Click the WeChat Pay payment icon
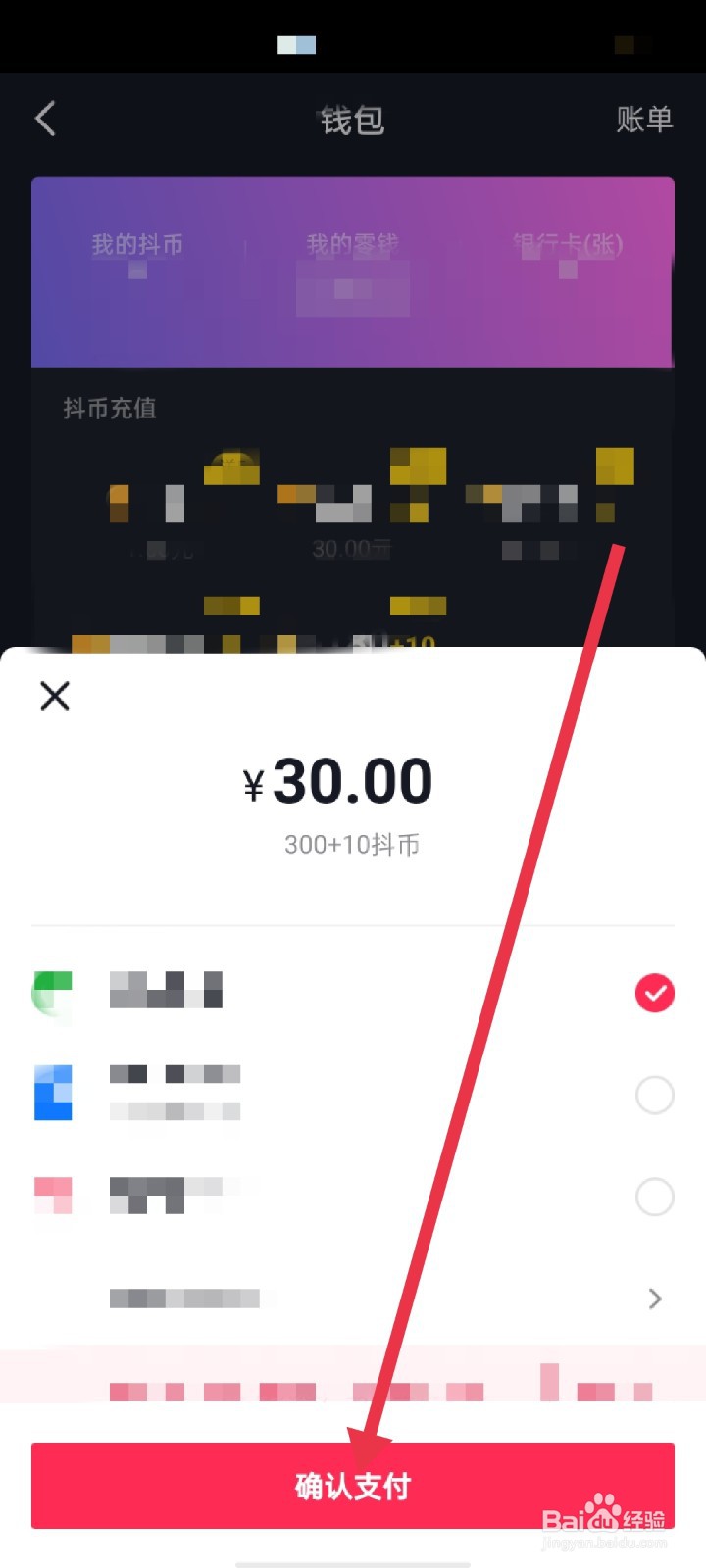Screen dimensions: 706x1568 click(54, 993)
